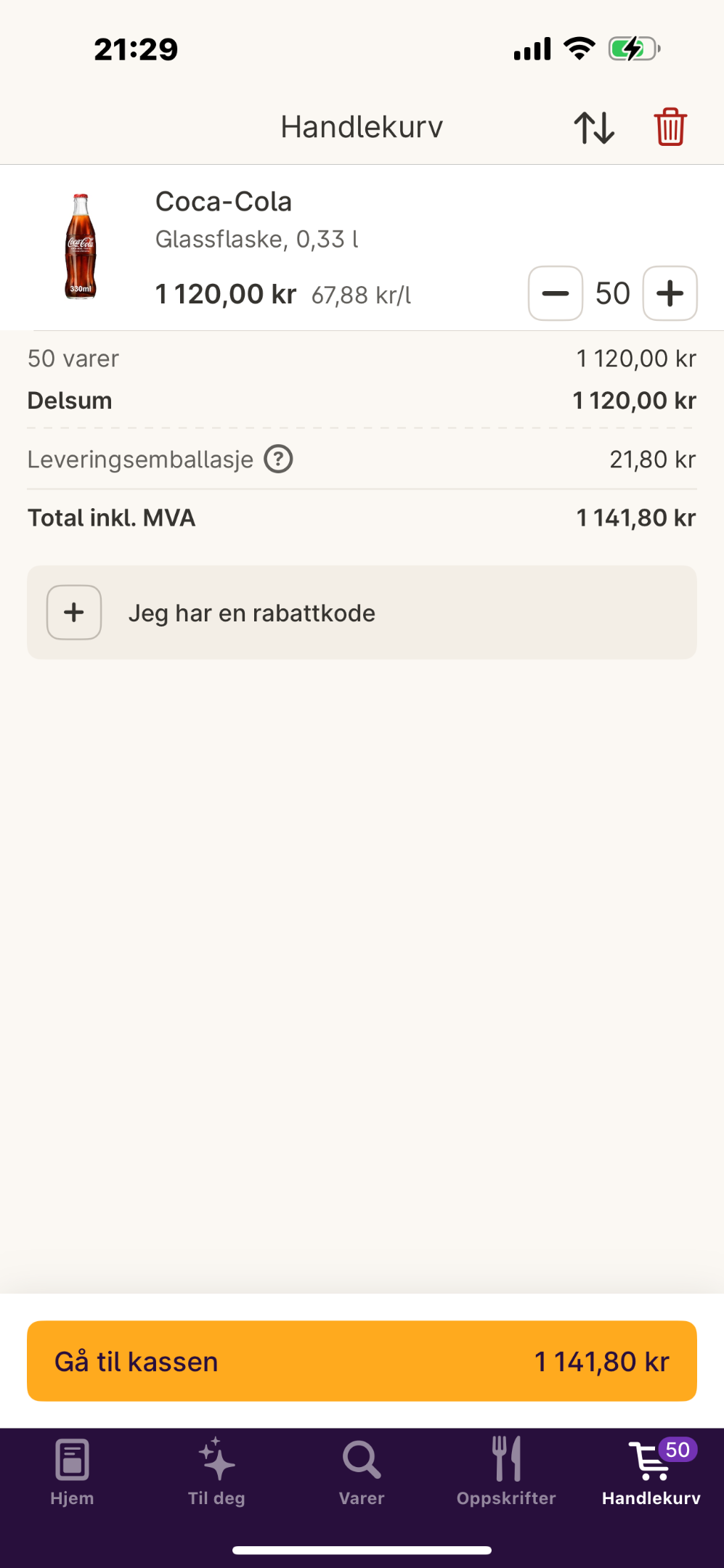Open the sort arrows in the Handlekurv header
This screenshot has width=724, height=1568.
point(594,128)
